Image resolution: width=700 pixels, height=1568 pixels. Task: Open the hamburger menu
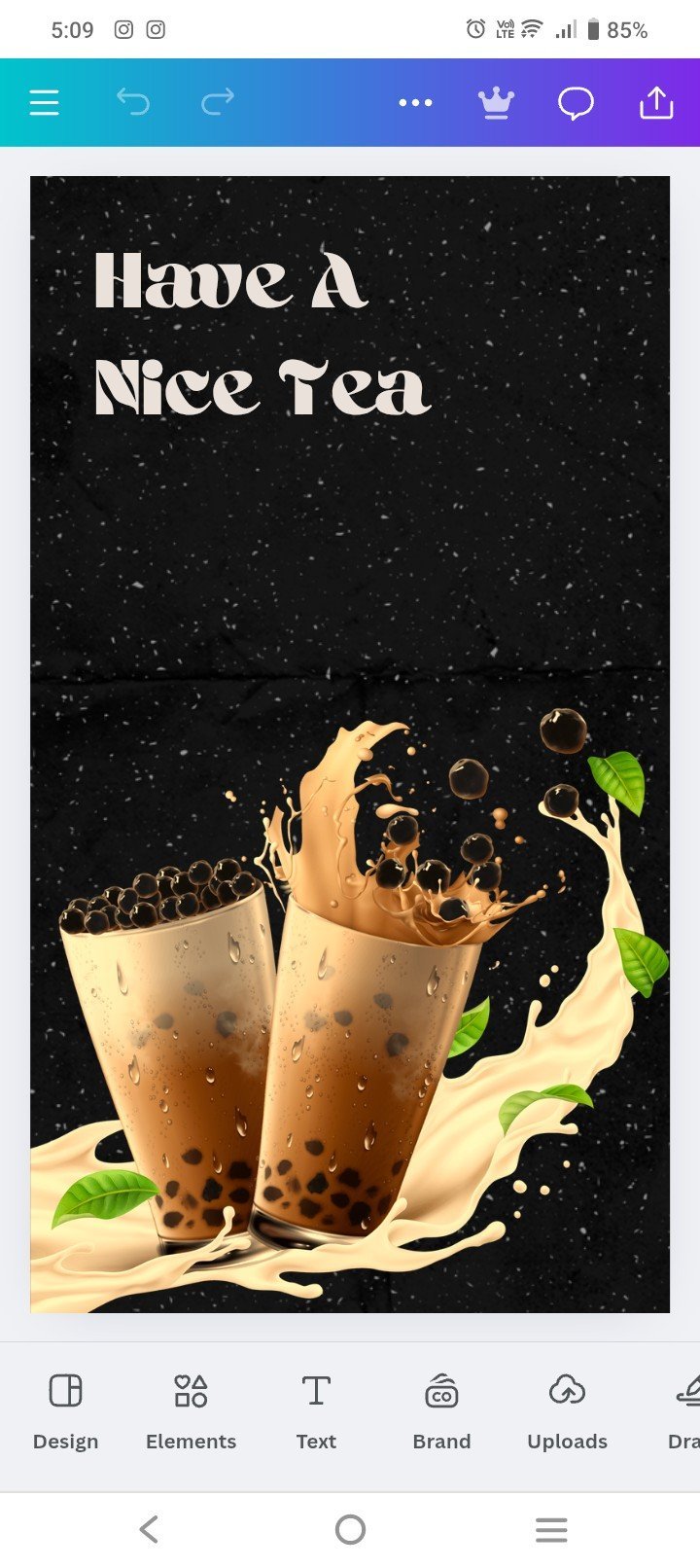(44, 102)
